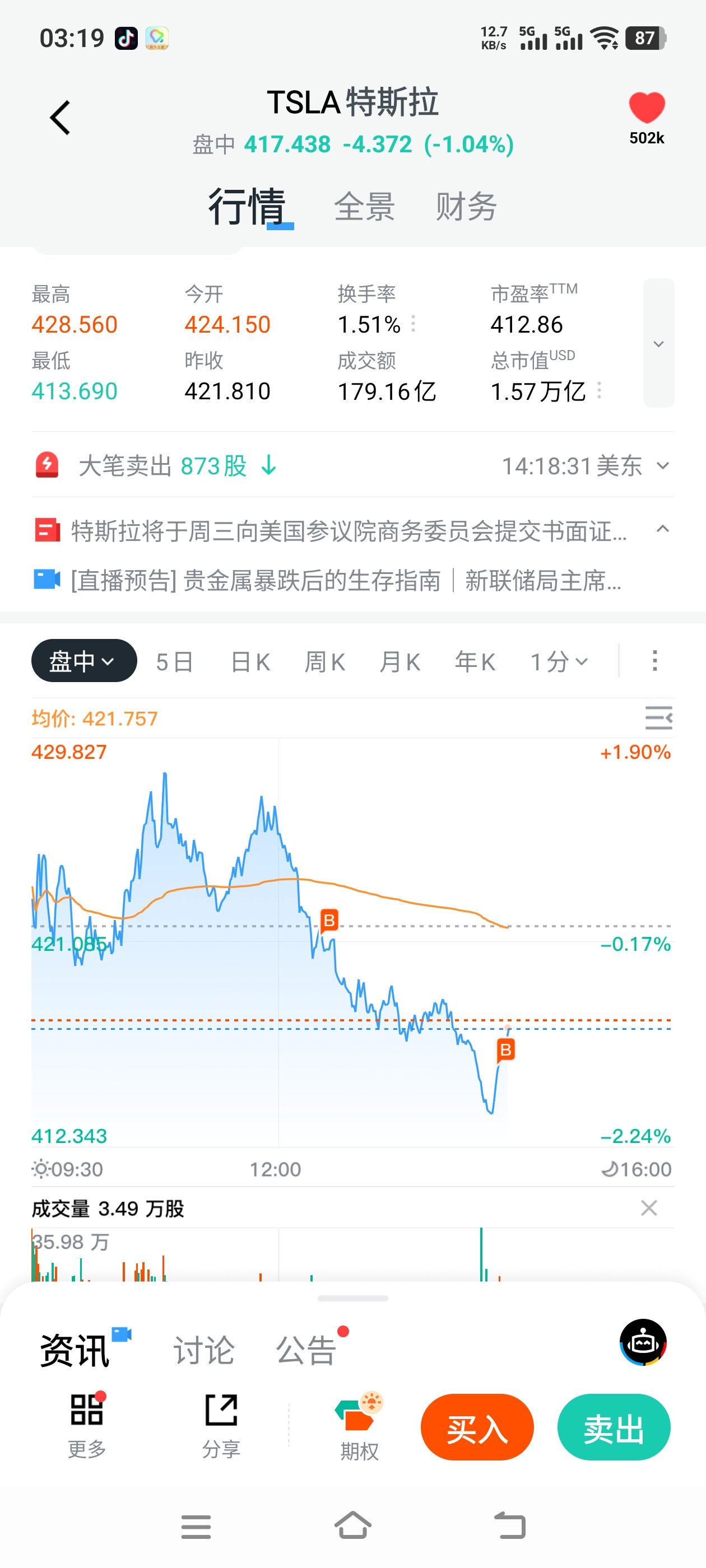Select the 周K chart view
The width and height of the screenshot is (706, 1568).
click(324, 662)
